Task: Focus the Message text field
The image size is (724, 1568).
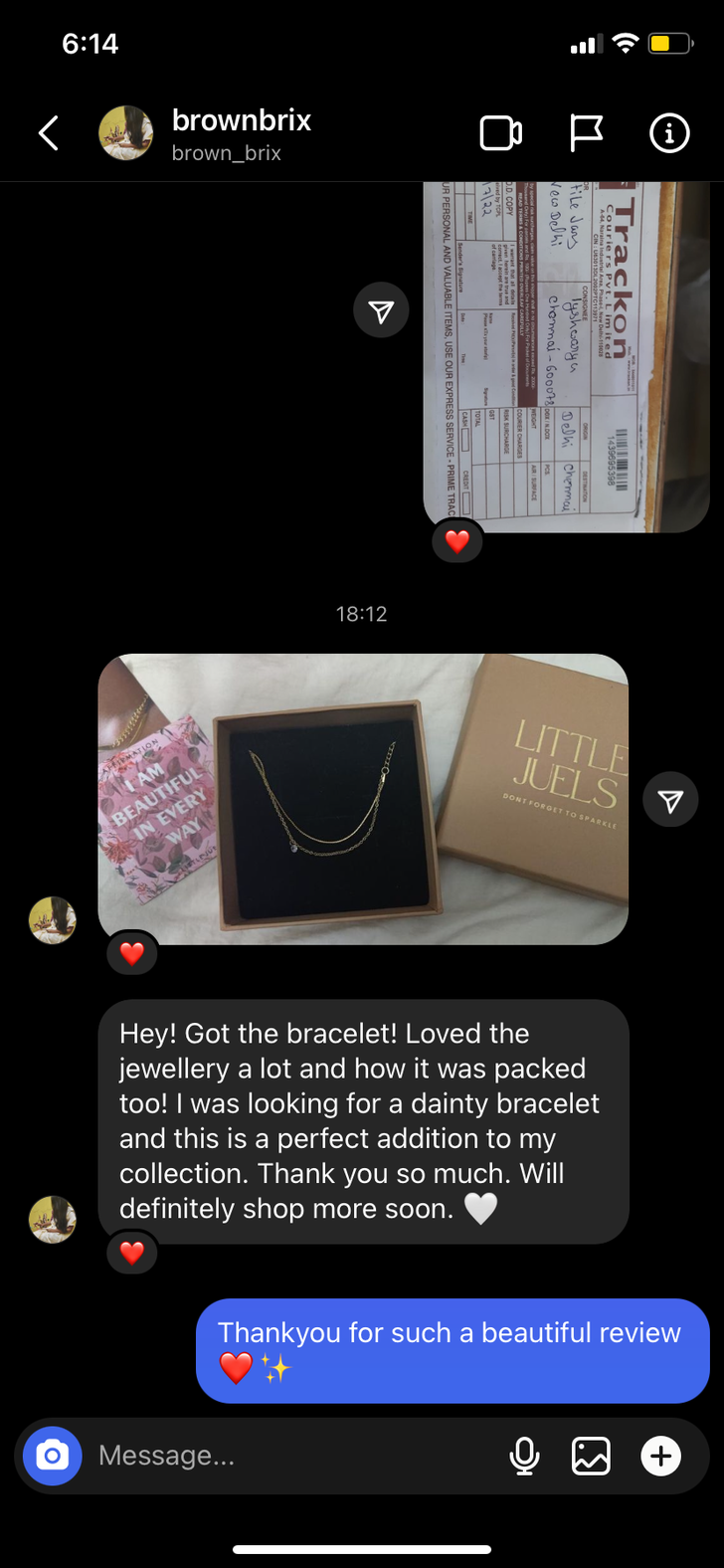Action: (288, 1457)
